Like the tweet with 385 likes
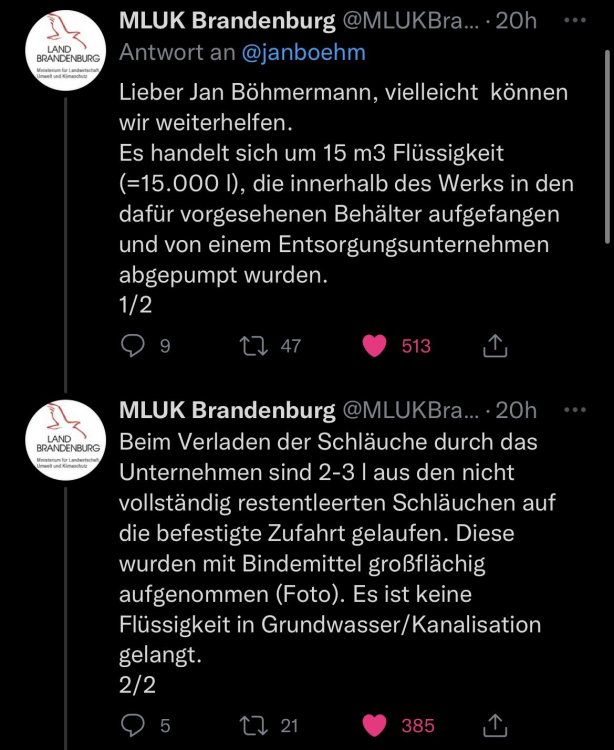This screenshot has height=750, width=614. coord(375,725)
